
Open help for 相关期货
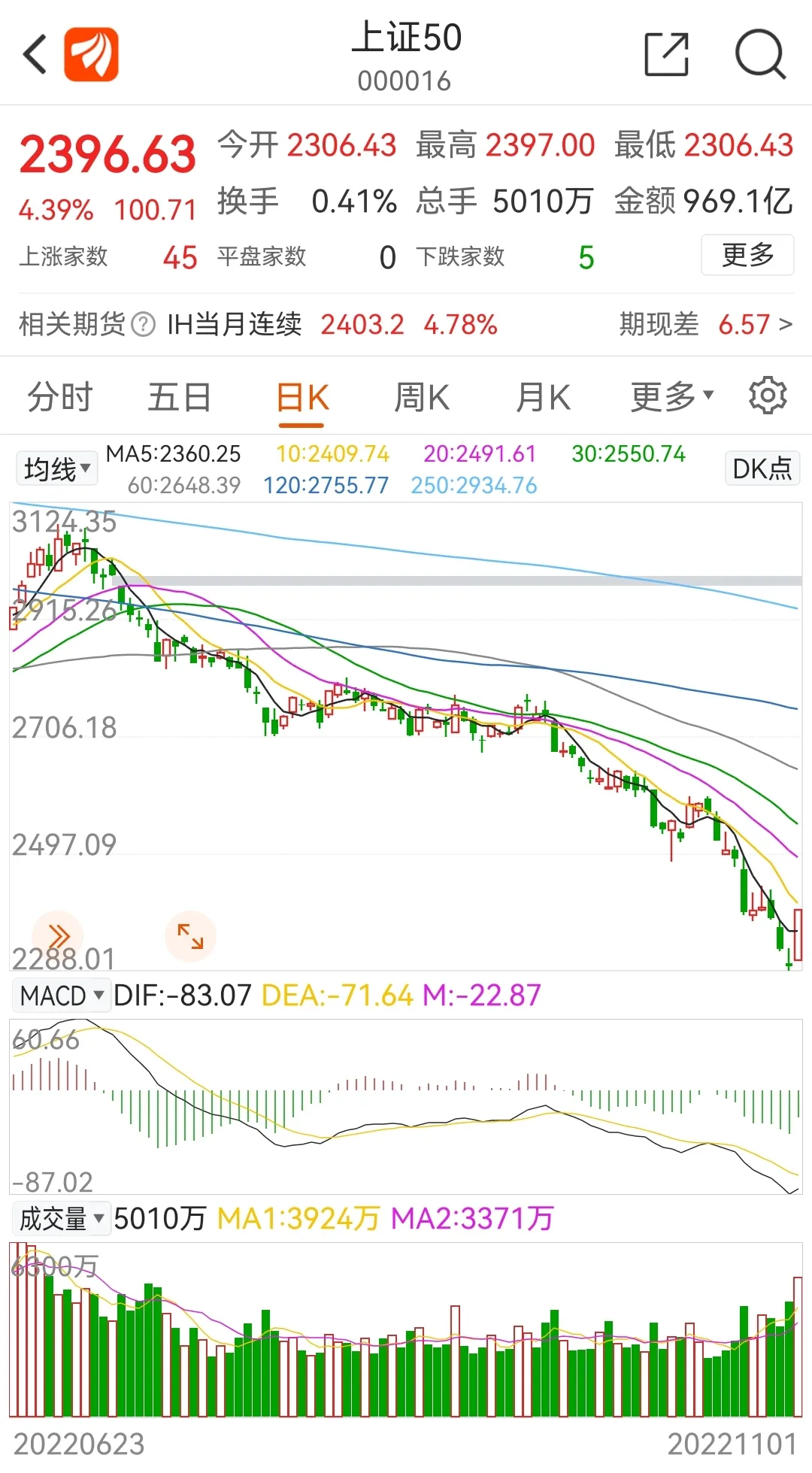(x=143, y=325)
